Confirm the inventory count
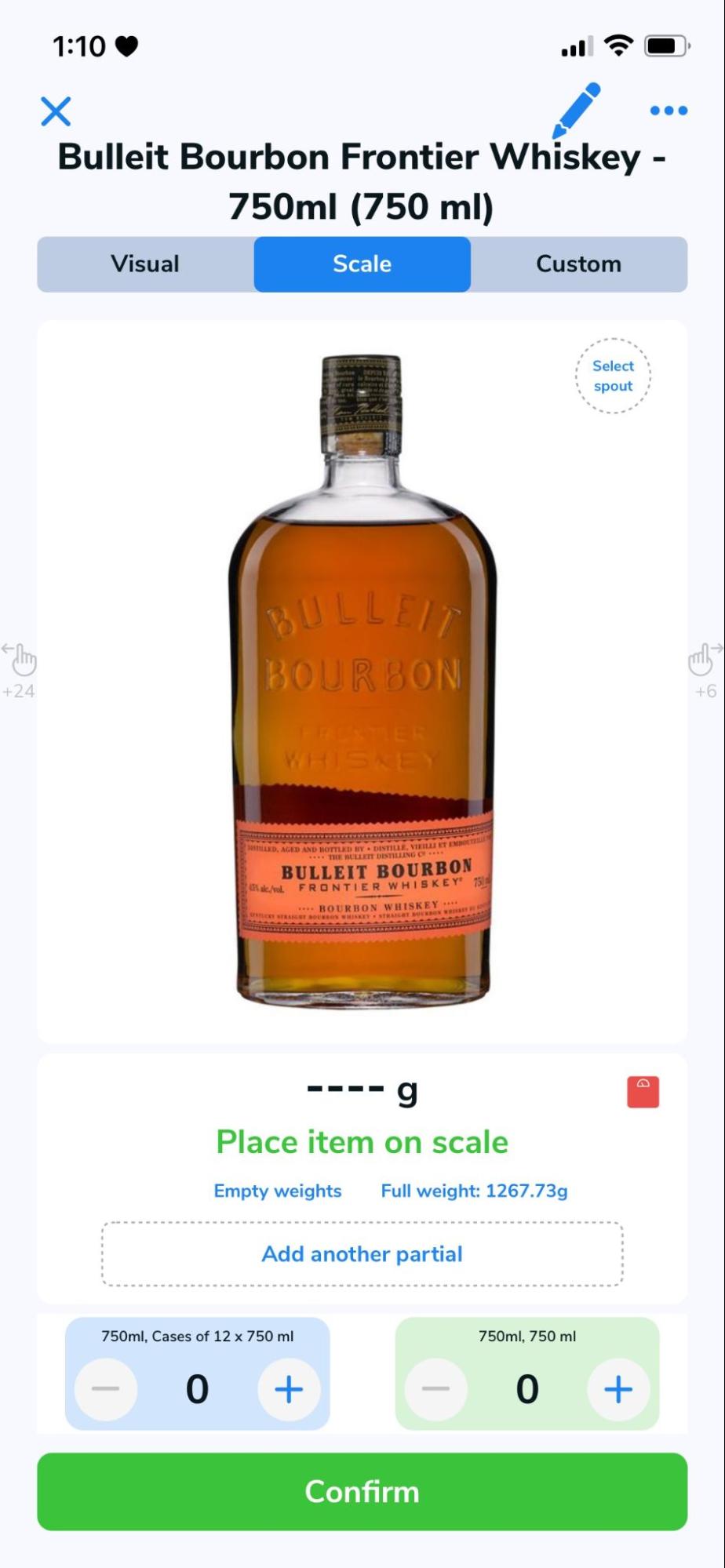 tap(362, 1491)
